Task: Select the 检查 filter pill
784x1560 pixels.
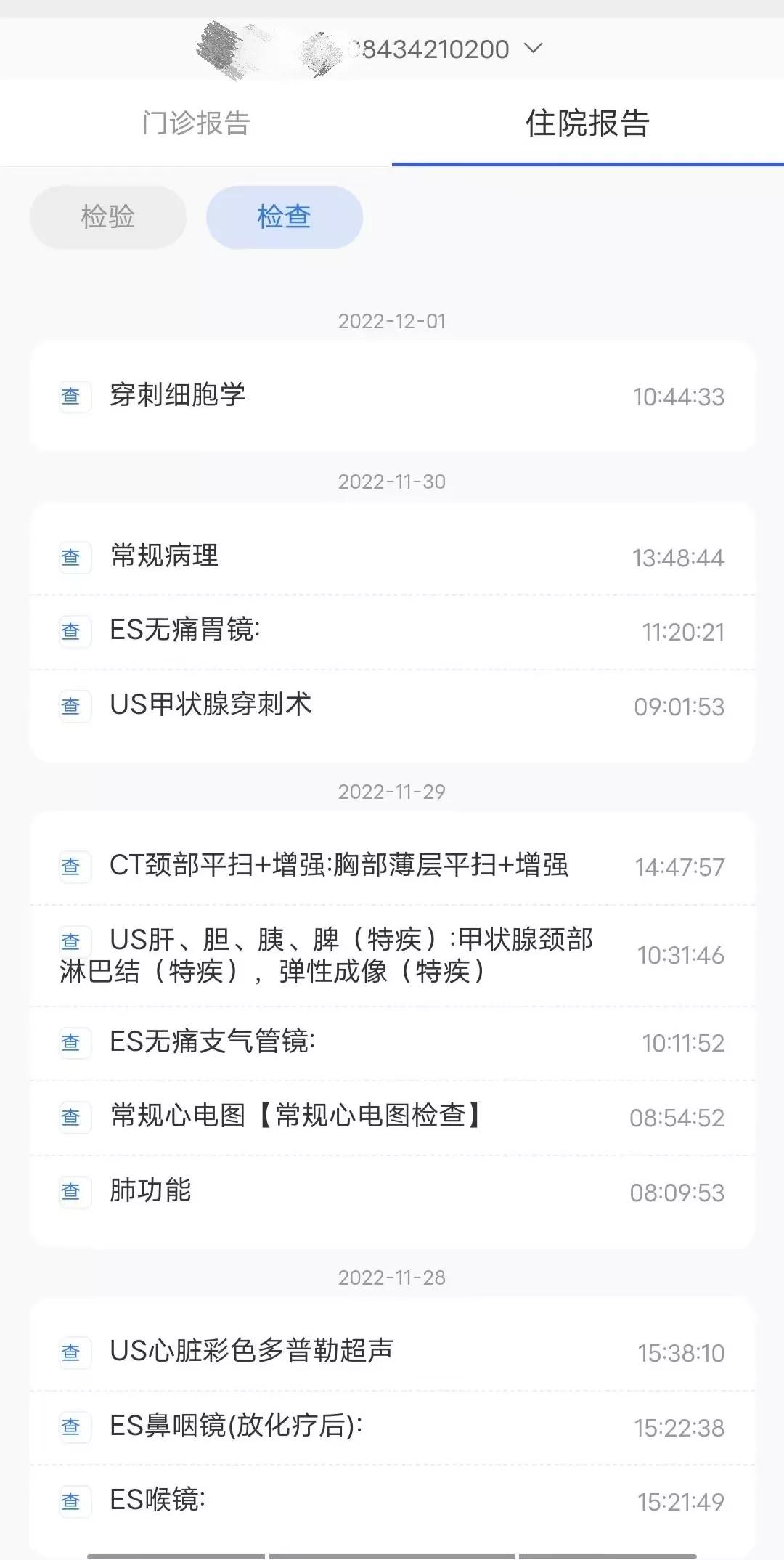Action: (284, 216)
